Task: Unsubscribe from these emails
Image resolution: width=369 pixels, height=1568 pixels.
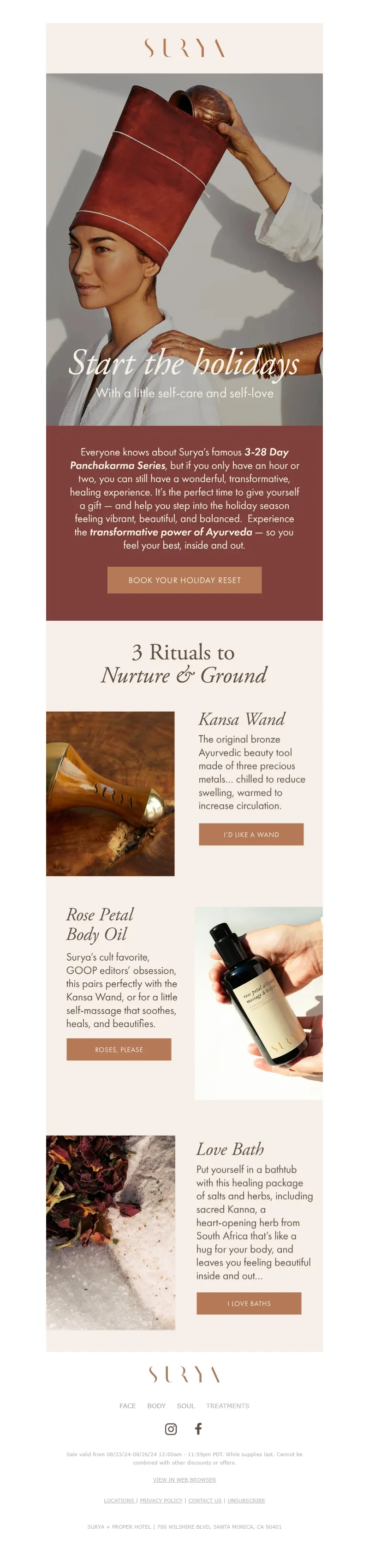Action: click(x=245, y=1500)
